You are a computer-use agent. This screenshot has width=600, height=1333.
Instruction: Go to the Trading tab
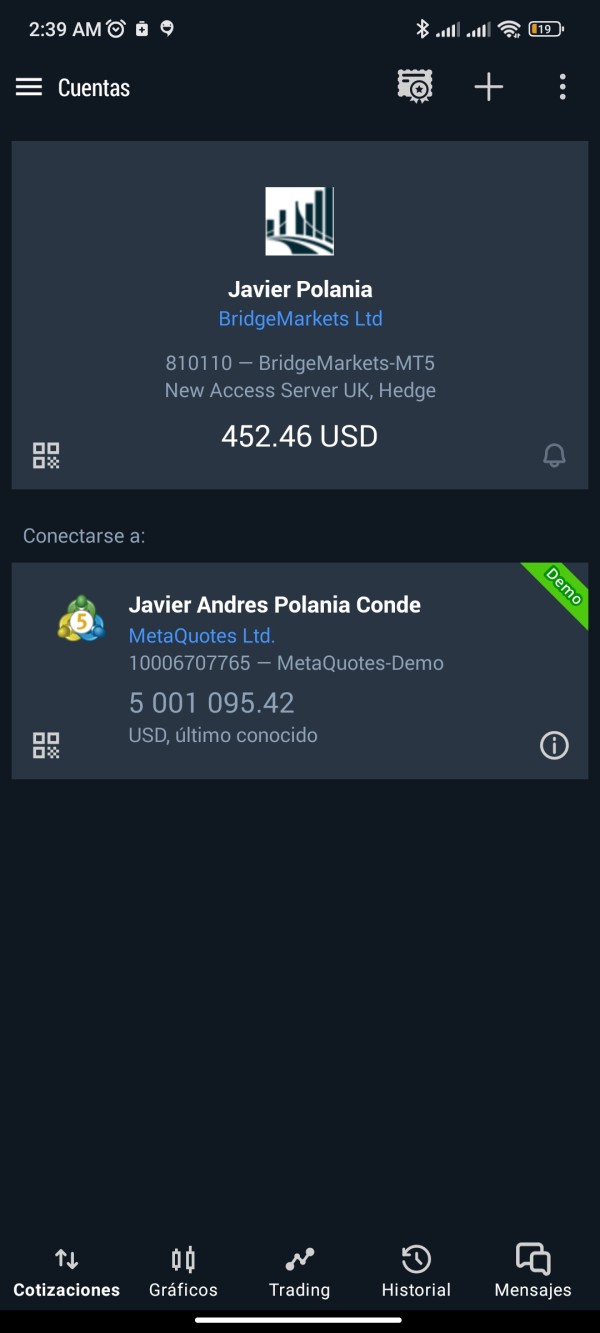299,1272
